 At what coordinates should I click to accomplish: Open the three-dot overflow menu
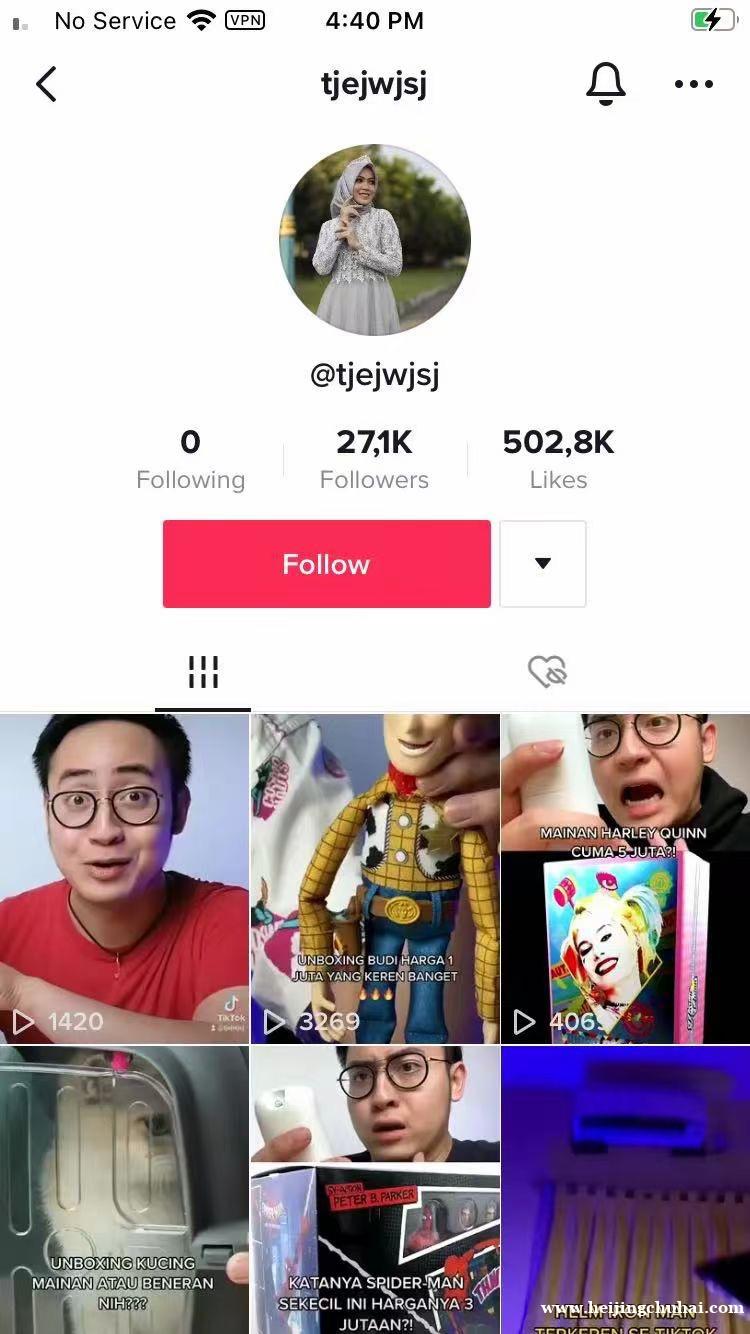coord(694,84)
